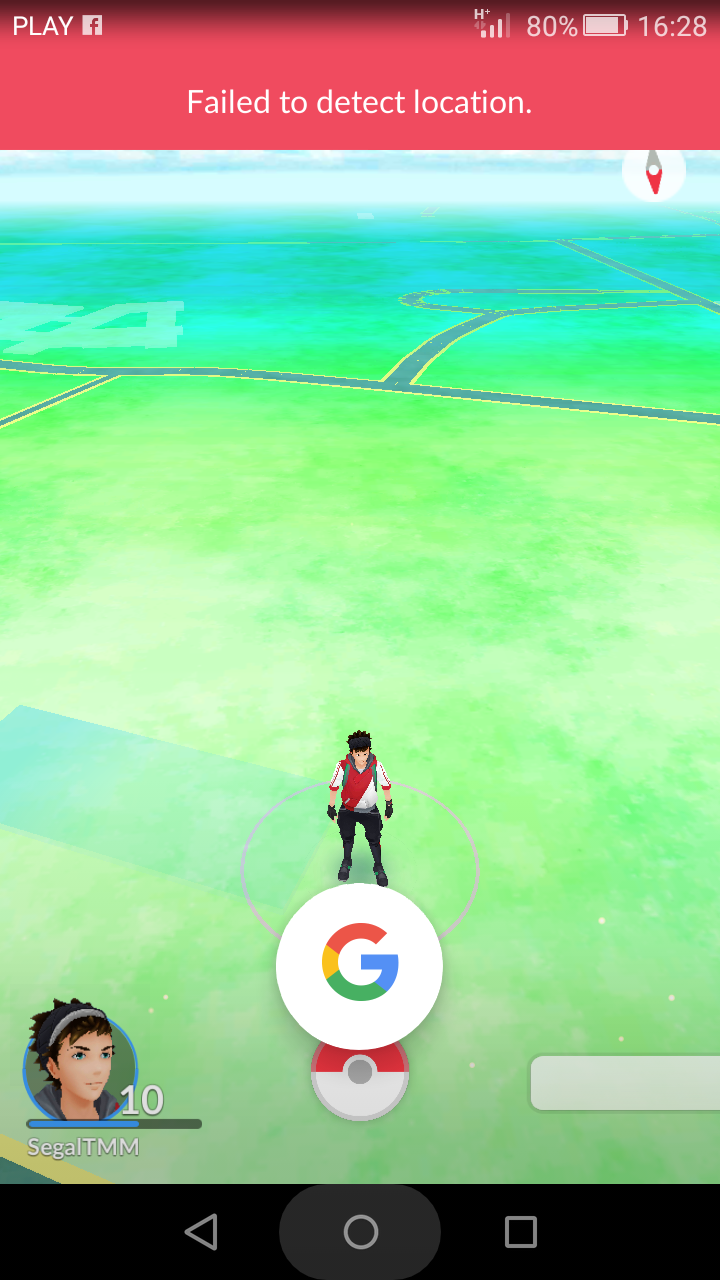
Task: Open the recent apps view
Action: [520, 1232]
